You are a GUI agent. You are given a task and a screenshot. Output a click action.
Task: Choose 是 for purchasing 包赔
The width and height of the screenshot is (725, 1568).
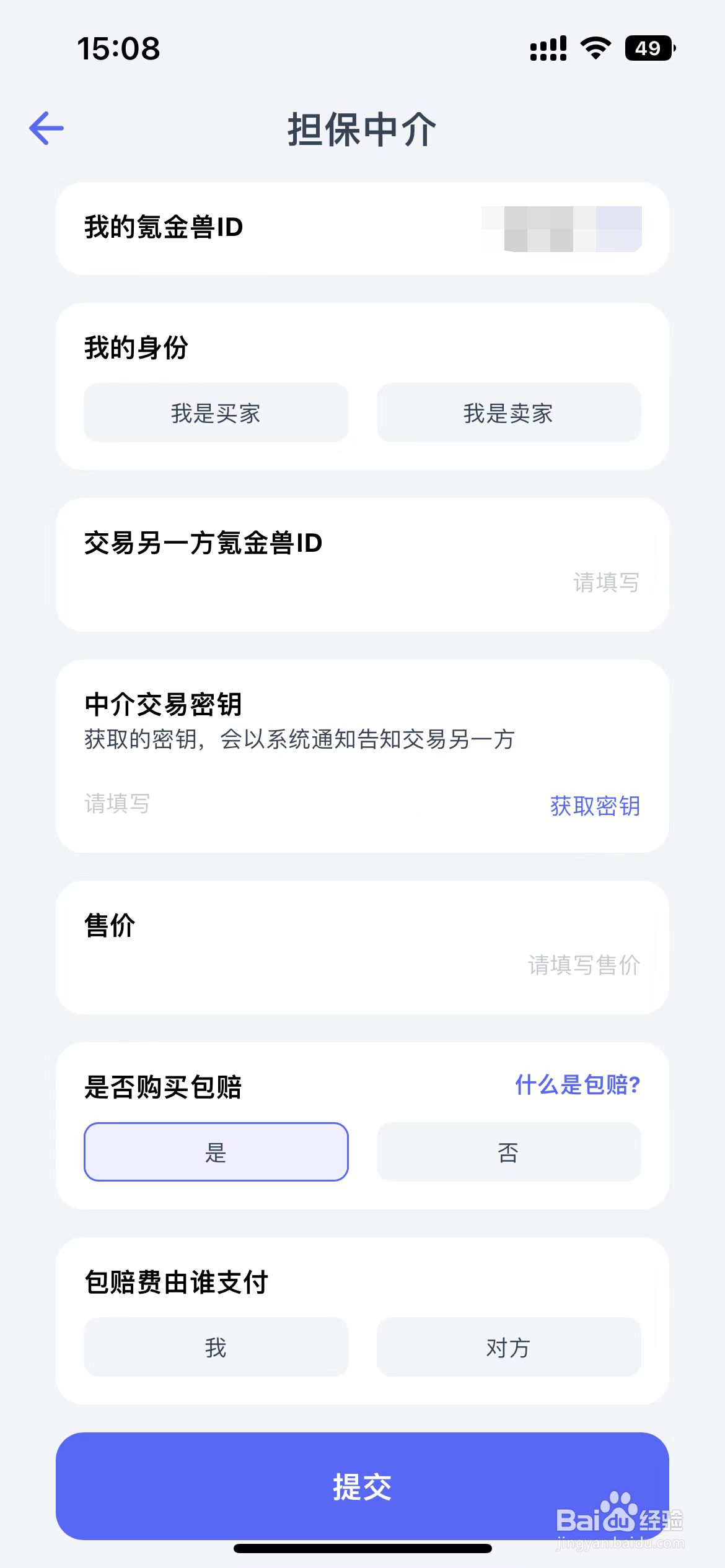point(216,1151)
